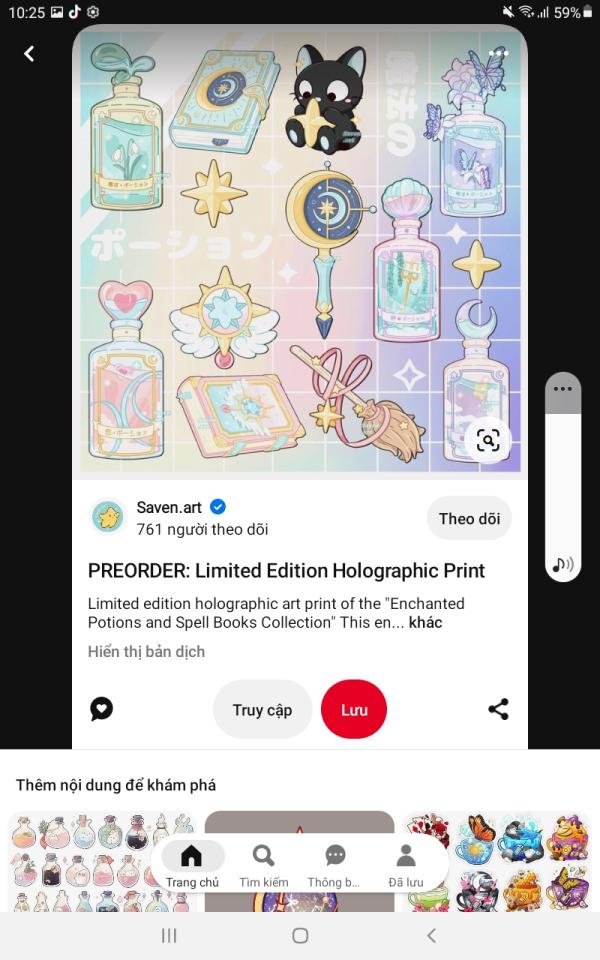This screenshot has height=960, width=600.
Task: Open the Thông báo notifications tab
Action: click(334, 864)
